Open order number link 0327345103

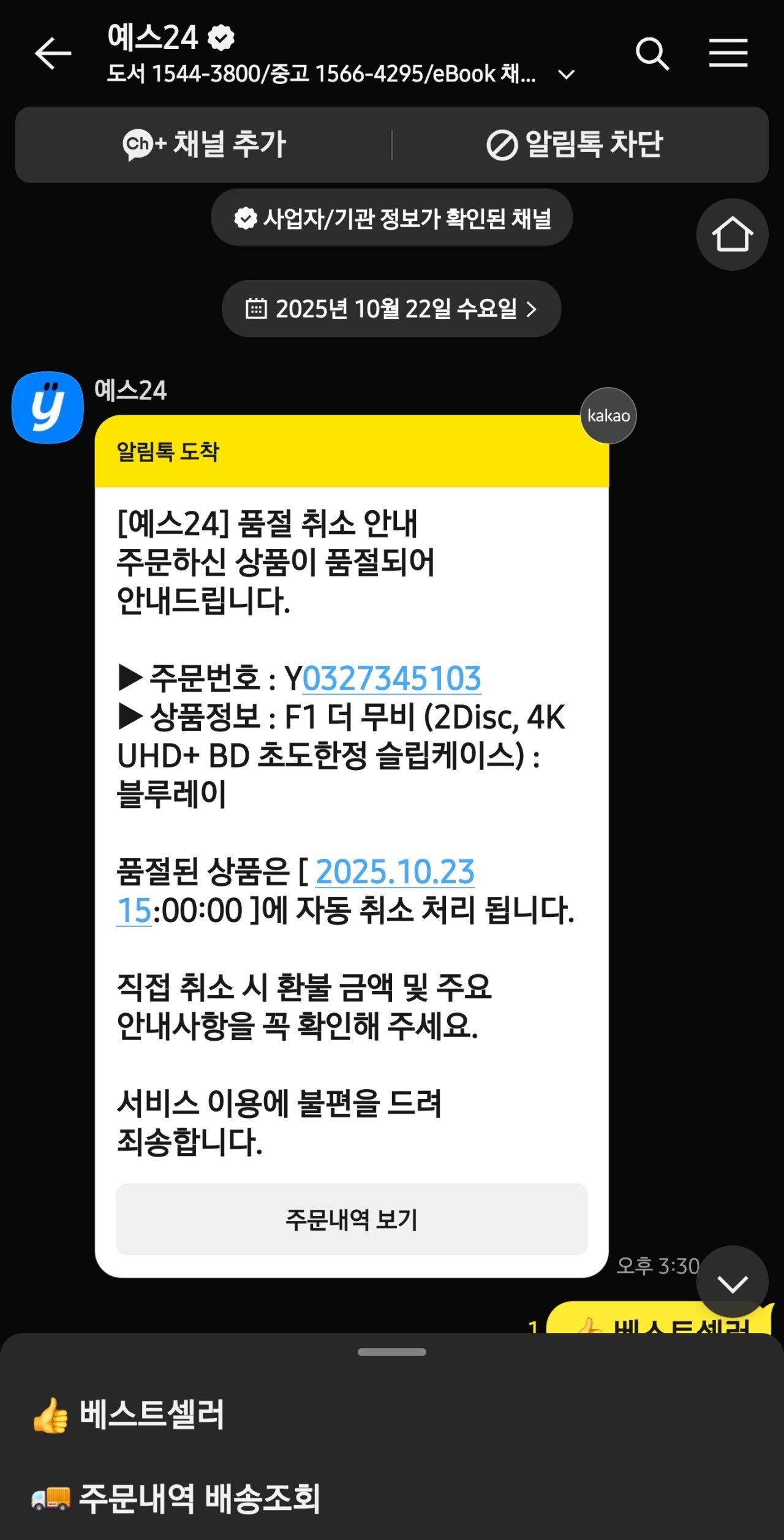pyautogui.click(x=391, y=679)
